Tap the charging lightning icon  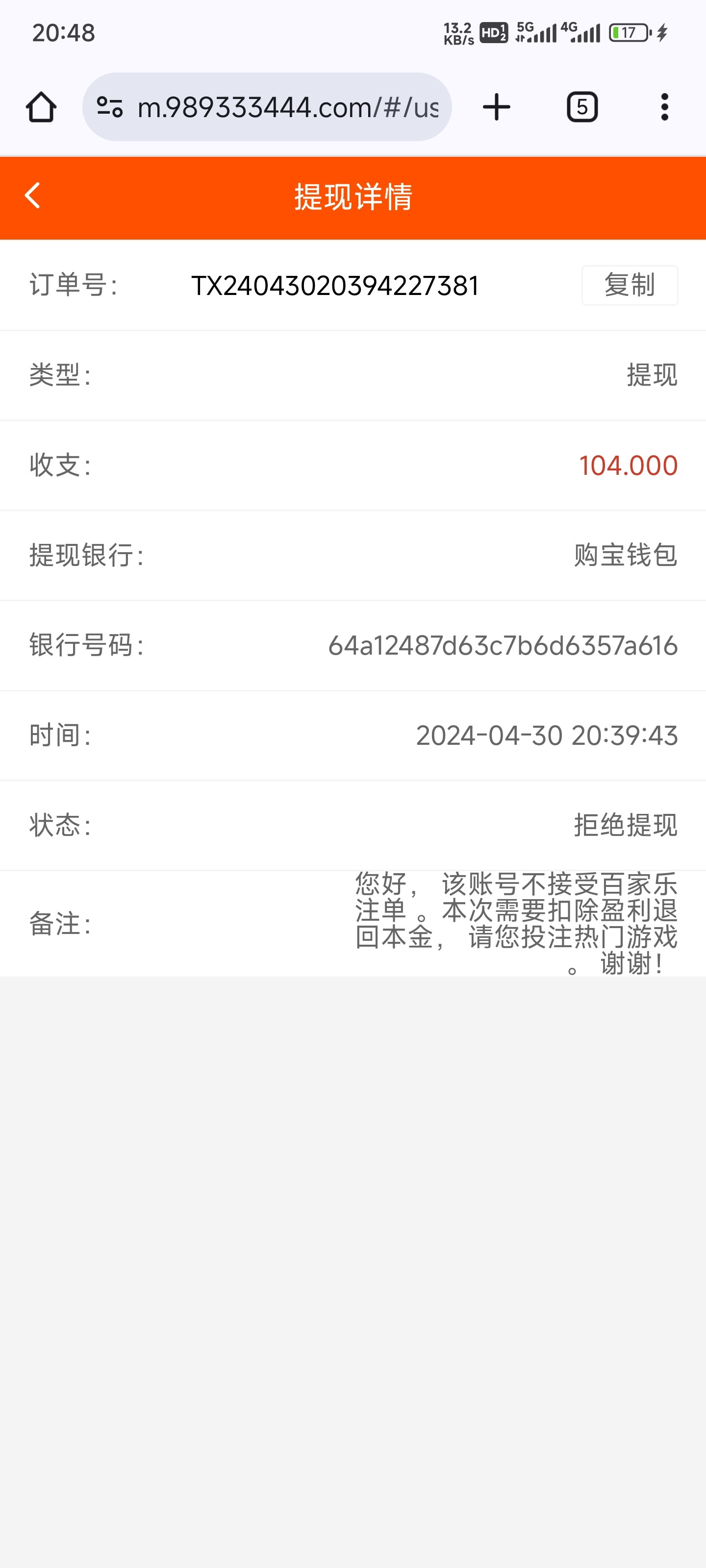click(661, 33)
